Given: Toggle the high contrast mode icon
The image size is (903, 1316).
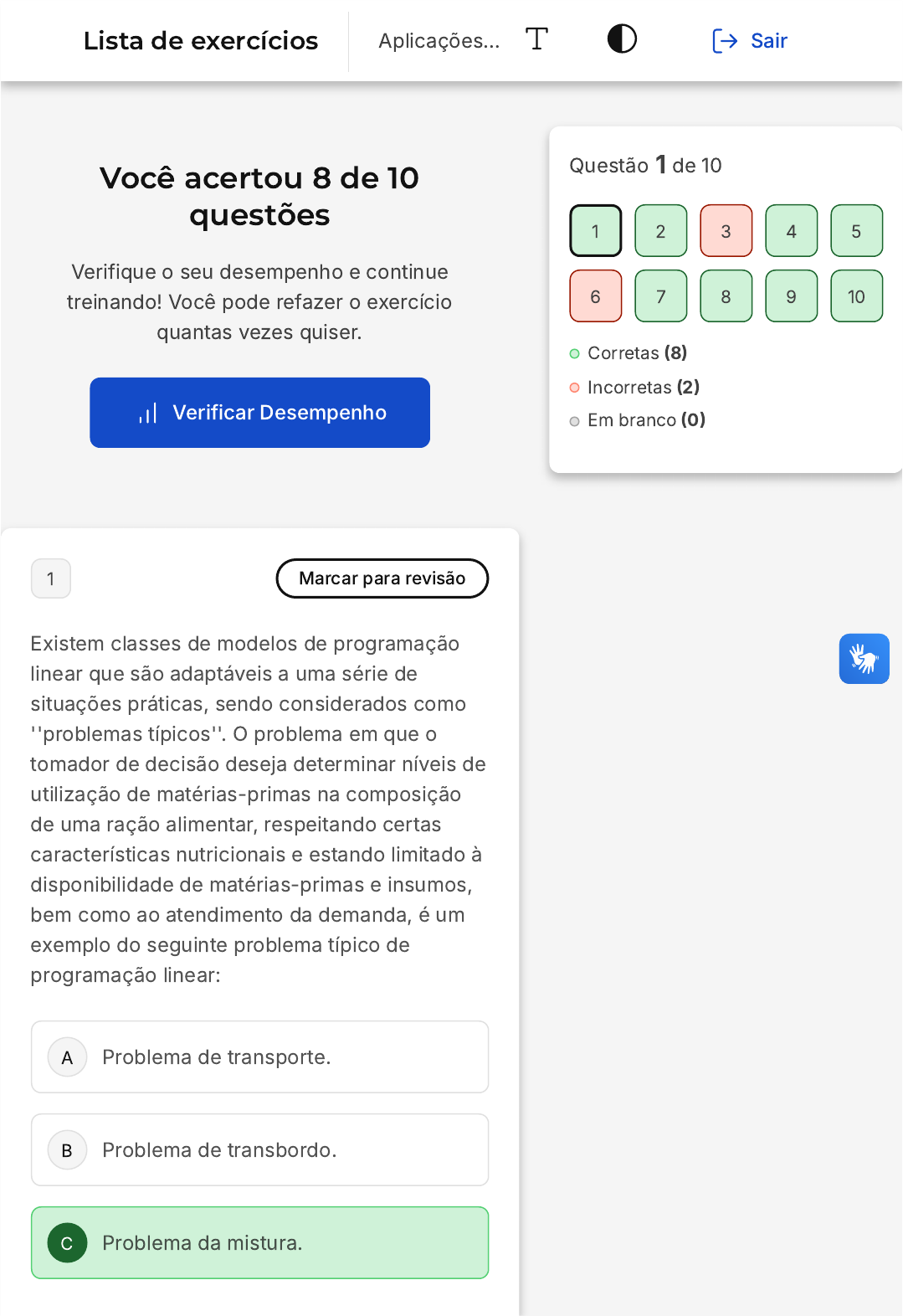Looking at the screenshot, I should point(622,39).
